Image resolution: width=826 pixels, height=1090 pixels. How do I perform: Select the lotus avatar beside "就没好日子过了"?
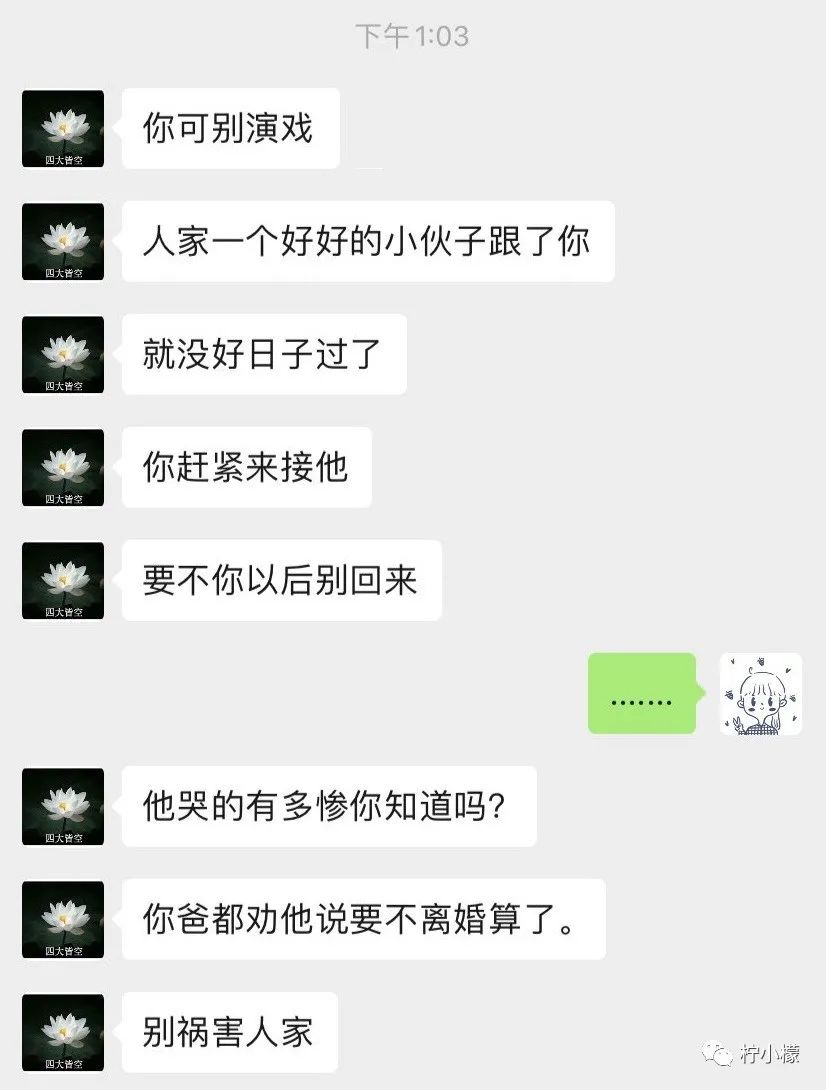[x=62, y=354]
